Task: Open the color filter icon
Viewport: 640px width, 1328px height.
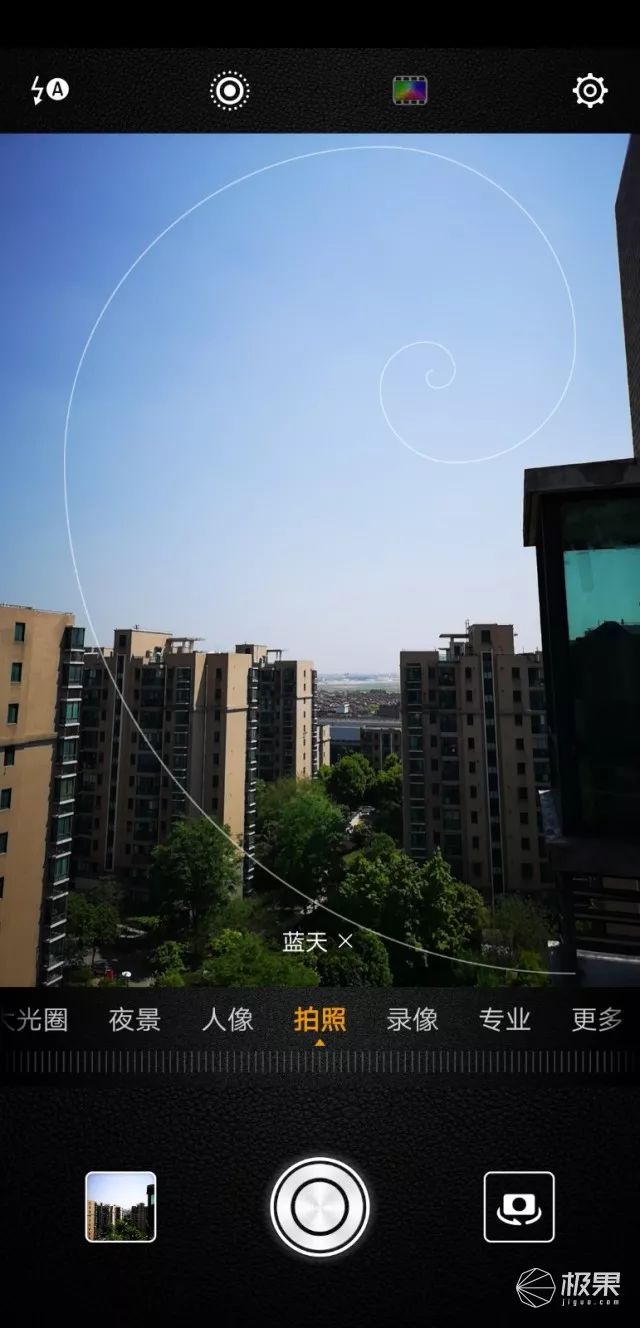Action: [x=410, y=91]
